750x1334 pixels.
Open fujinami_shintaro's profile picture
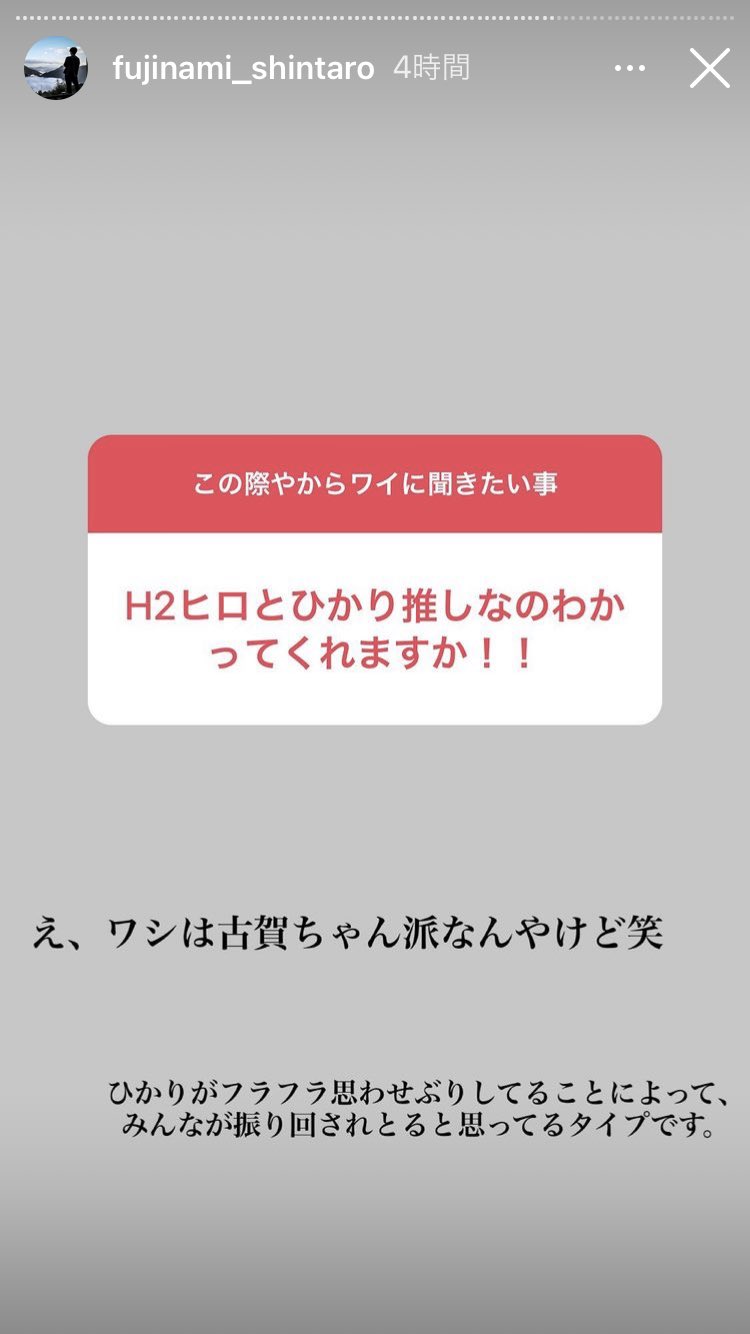(56, 68)
